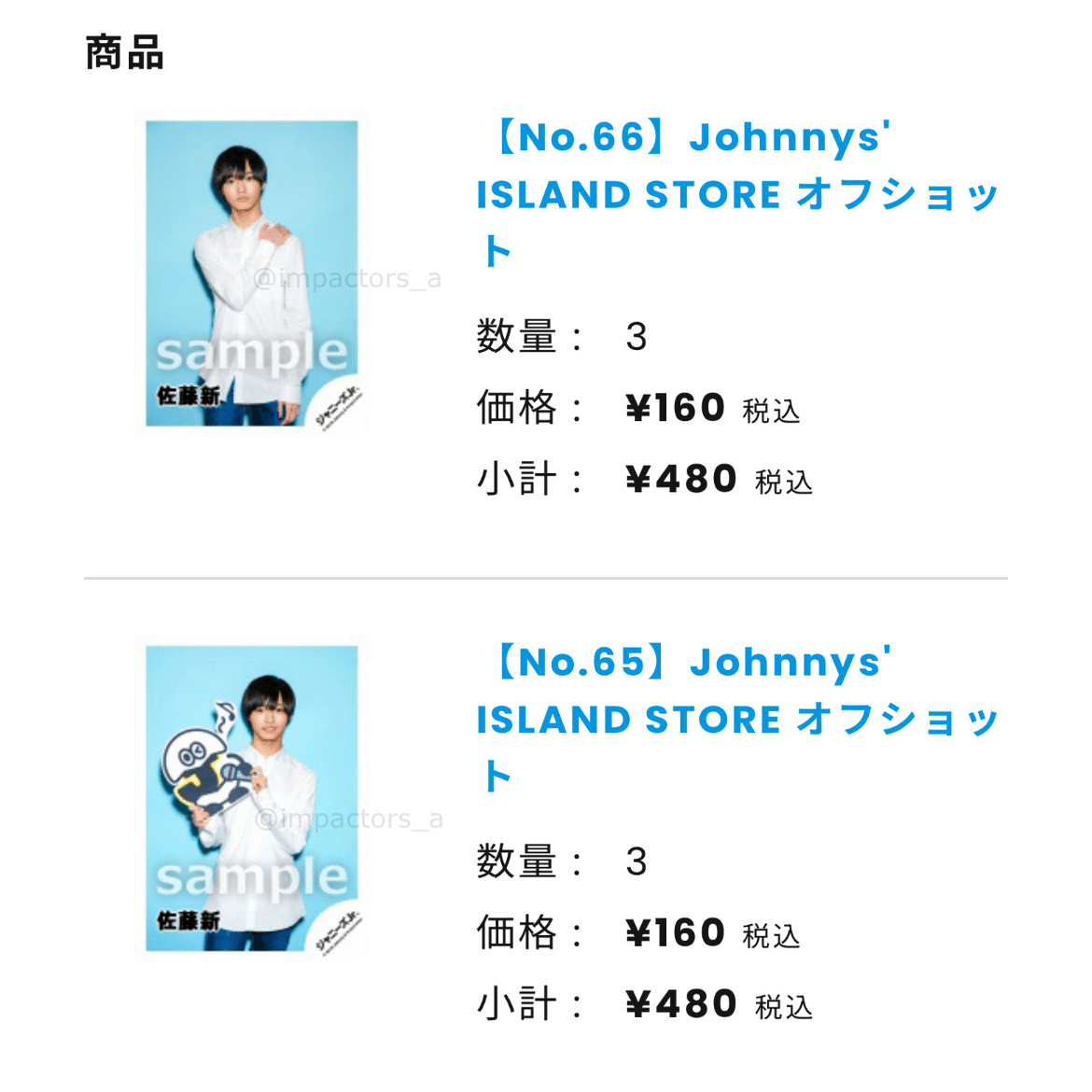Open the No.66 Johnnys' ISLAND STORE product link

click(735, 193)
